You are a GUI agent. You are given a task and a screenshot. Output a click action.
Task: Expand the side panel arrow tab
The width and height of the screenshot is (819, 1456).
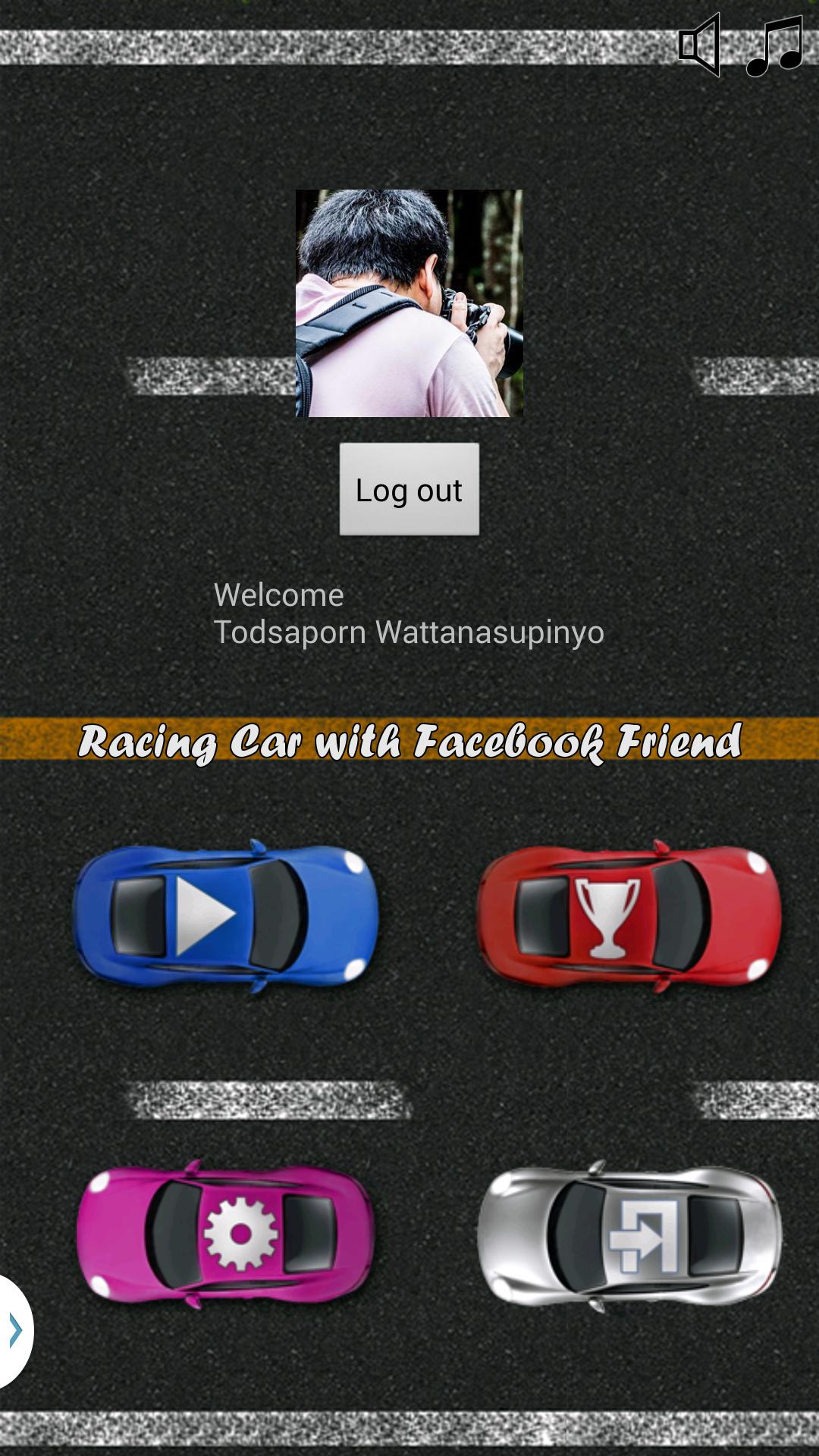(x=15, y=1330)
